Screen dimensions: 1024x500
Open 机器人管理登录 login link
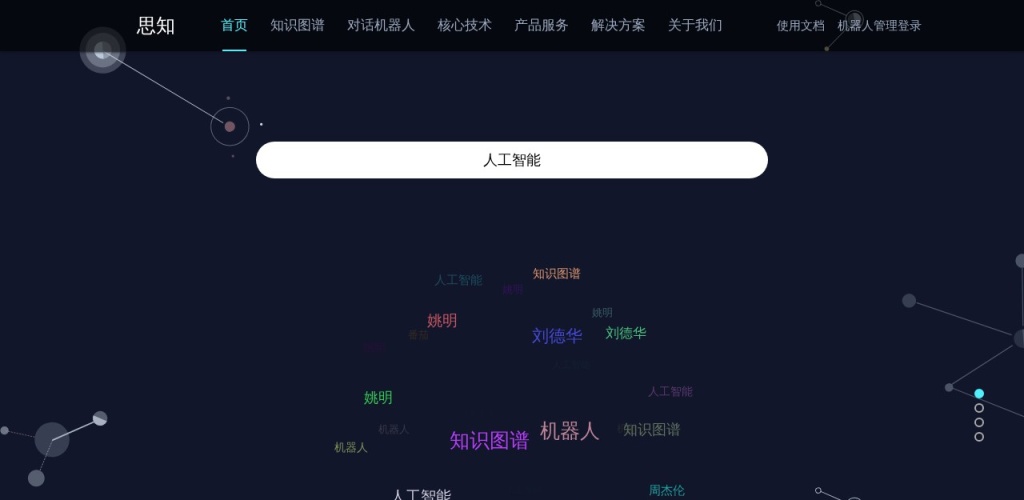pyautogui.click(x=879, y=26)
